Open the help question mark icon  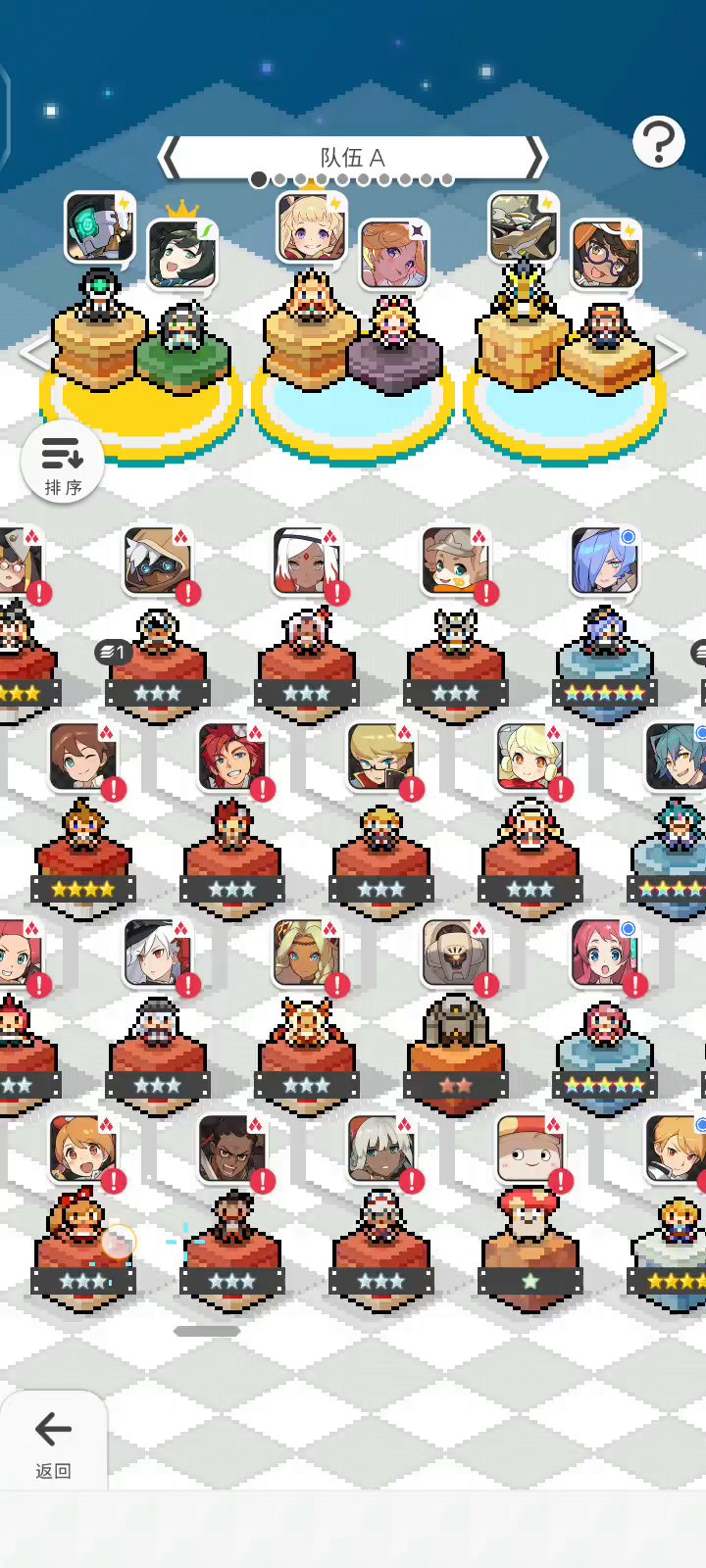tap(658, 142)
